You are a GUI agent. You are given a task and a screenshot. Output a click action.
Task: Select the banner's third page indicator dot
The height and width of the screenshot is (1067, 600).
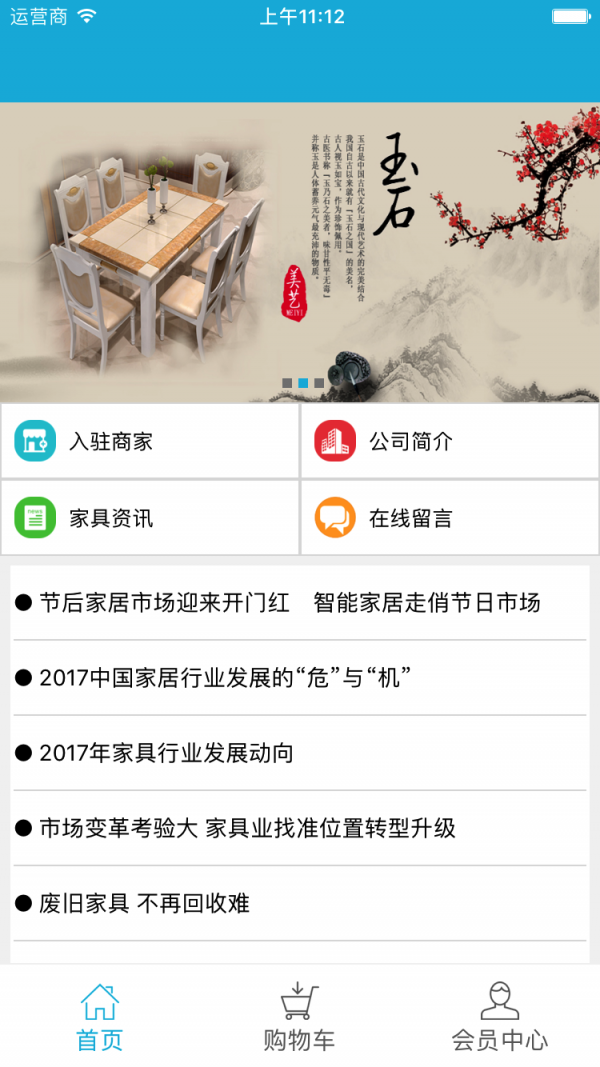pos(319,383)
